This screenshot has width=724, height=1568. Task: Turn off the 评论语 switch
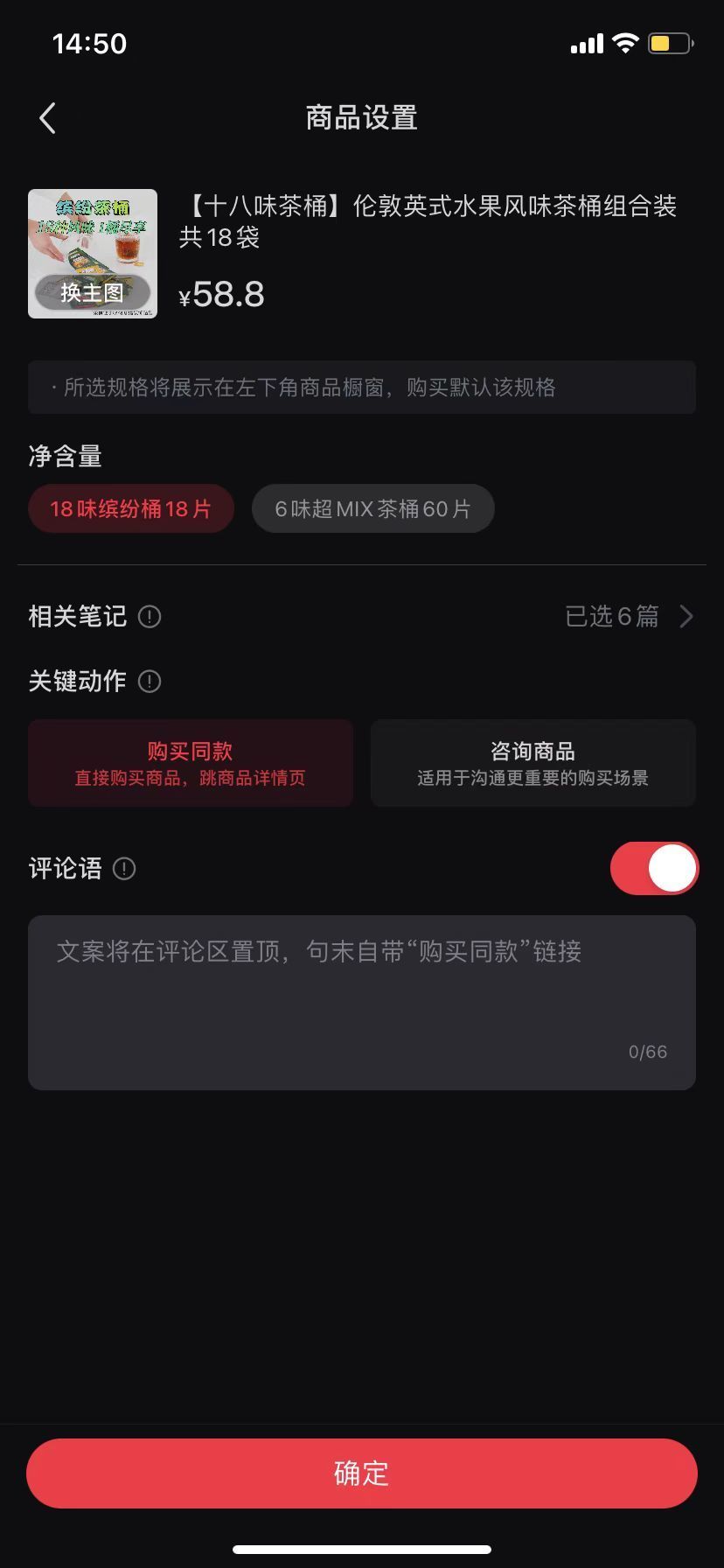pos(654,869)
